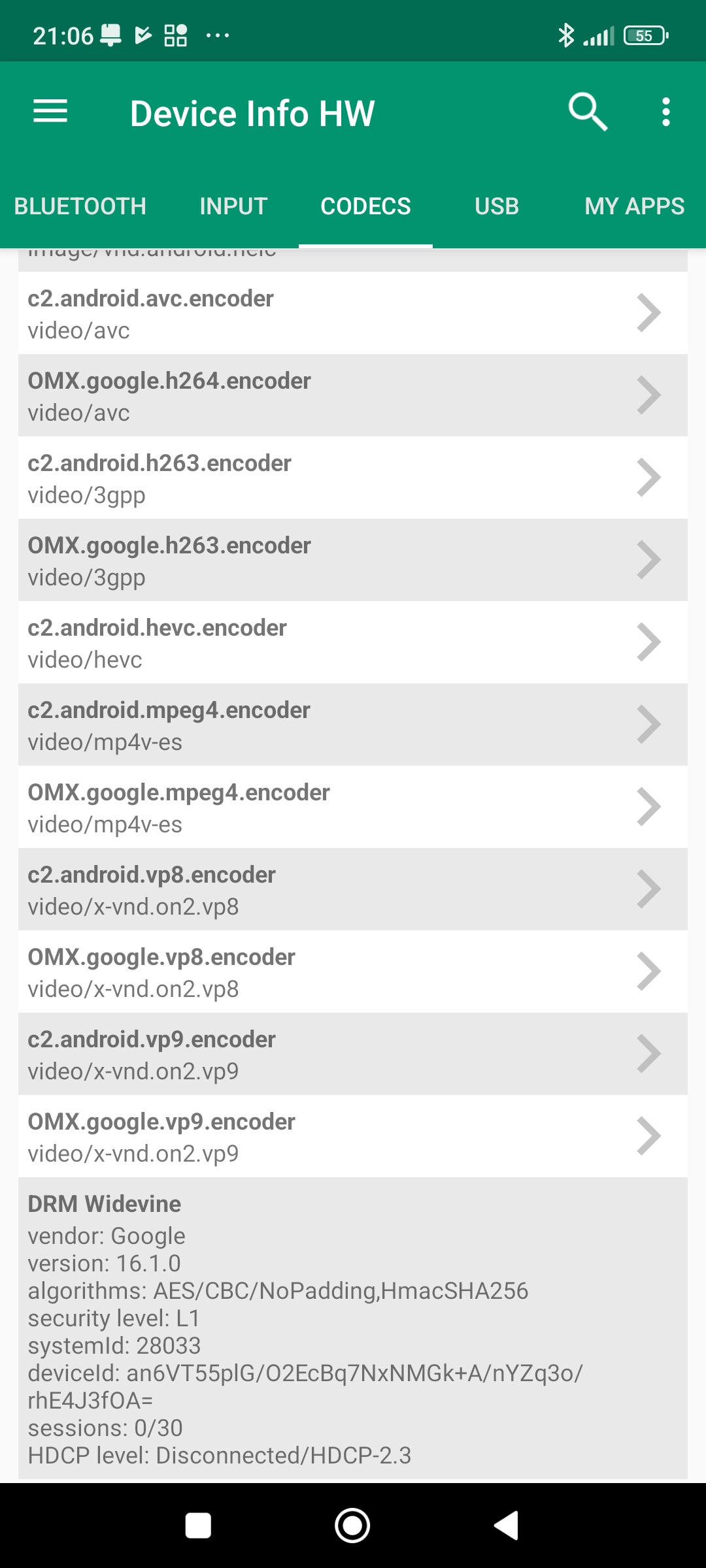
Task: Select the c2.android.vp8.encoder row
Action: pos(353,890)
